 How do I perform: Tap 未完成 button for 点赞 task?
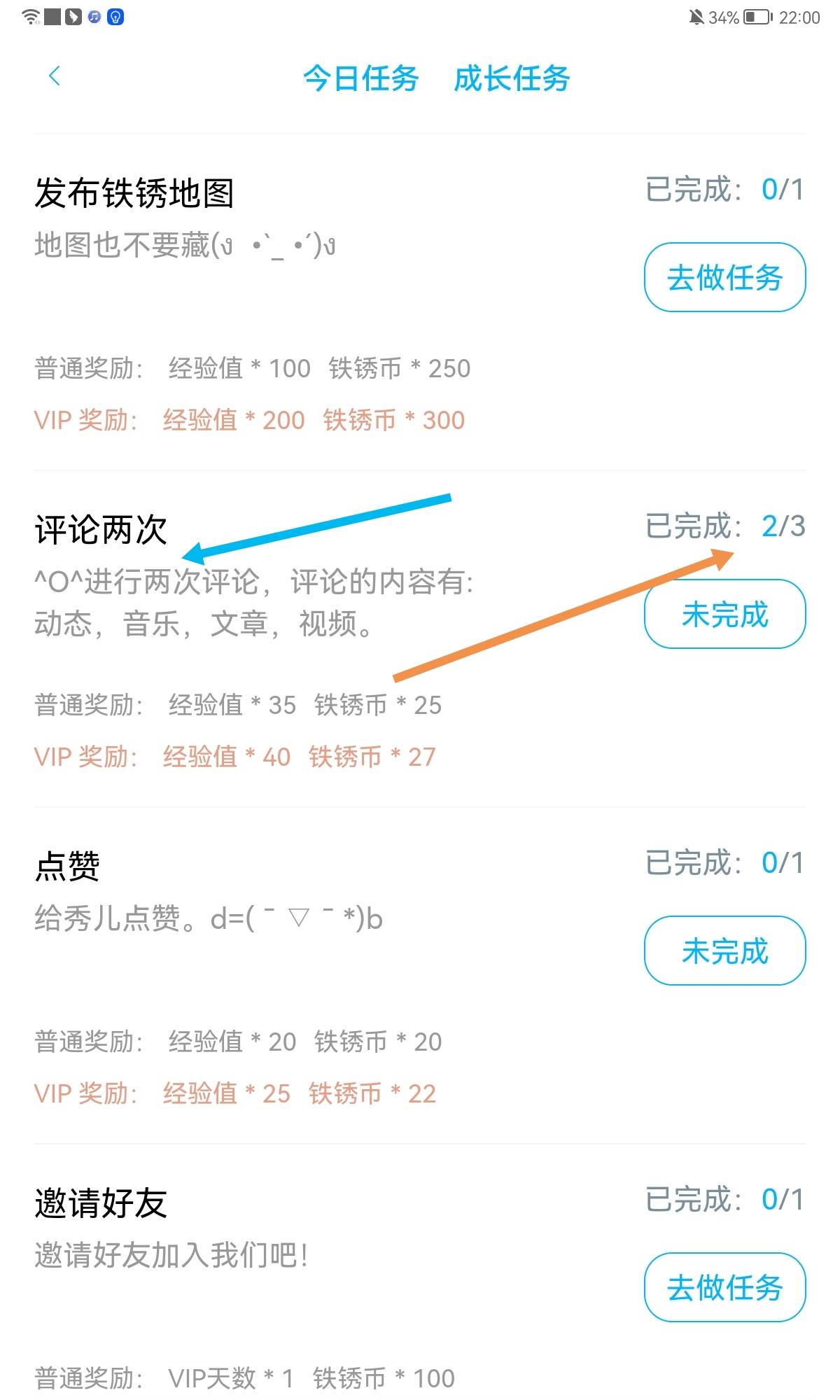coord(724,951)
